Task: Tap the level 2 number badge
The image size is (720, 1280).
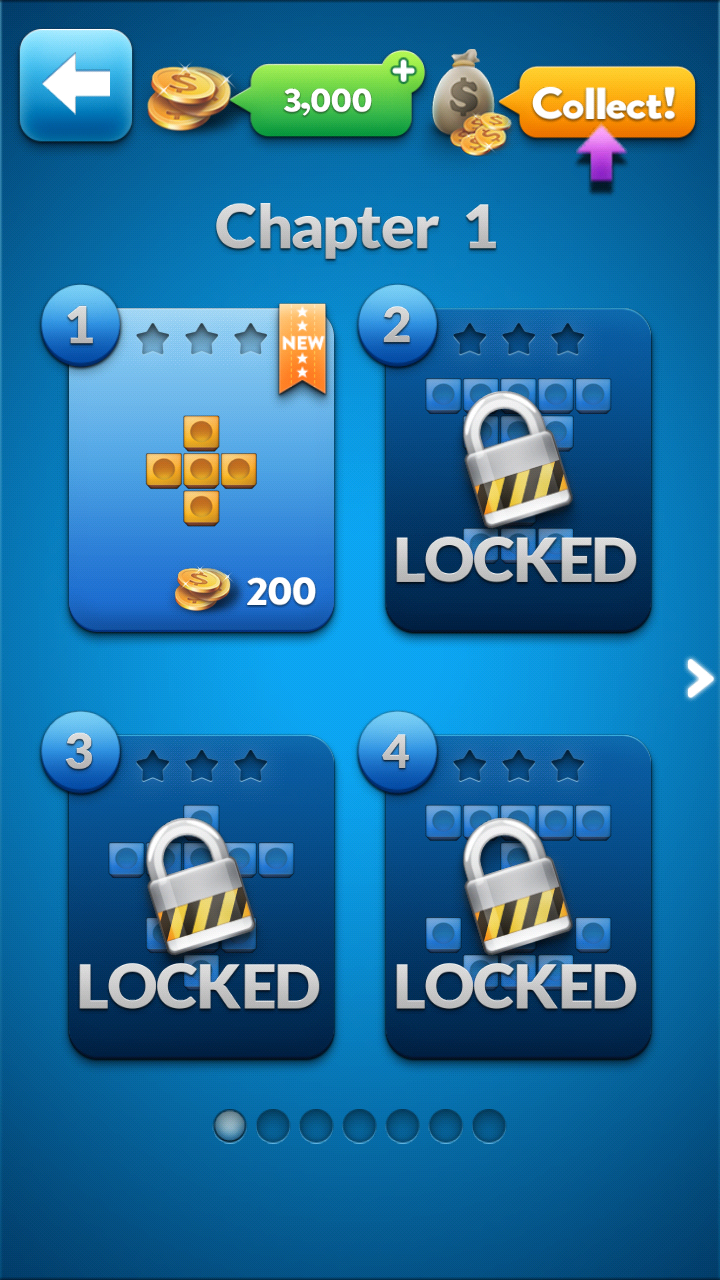Action: (398, 327)
